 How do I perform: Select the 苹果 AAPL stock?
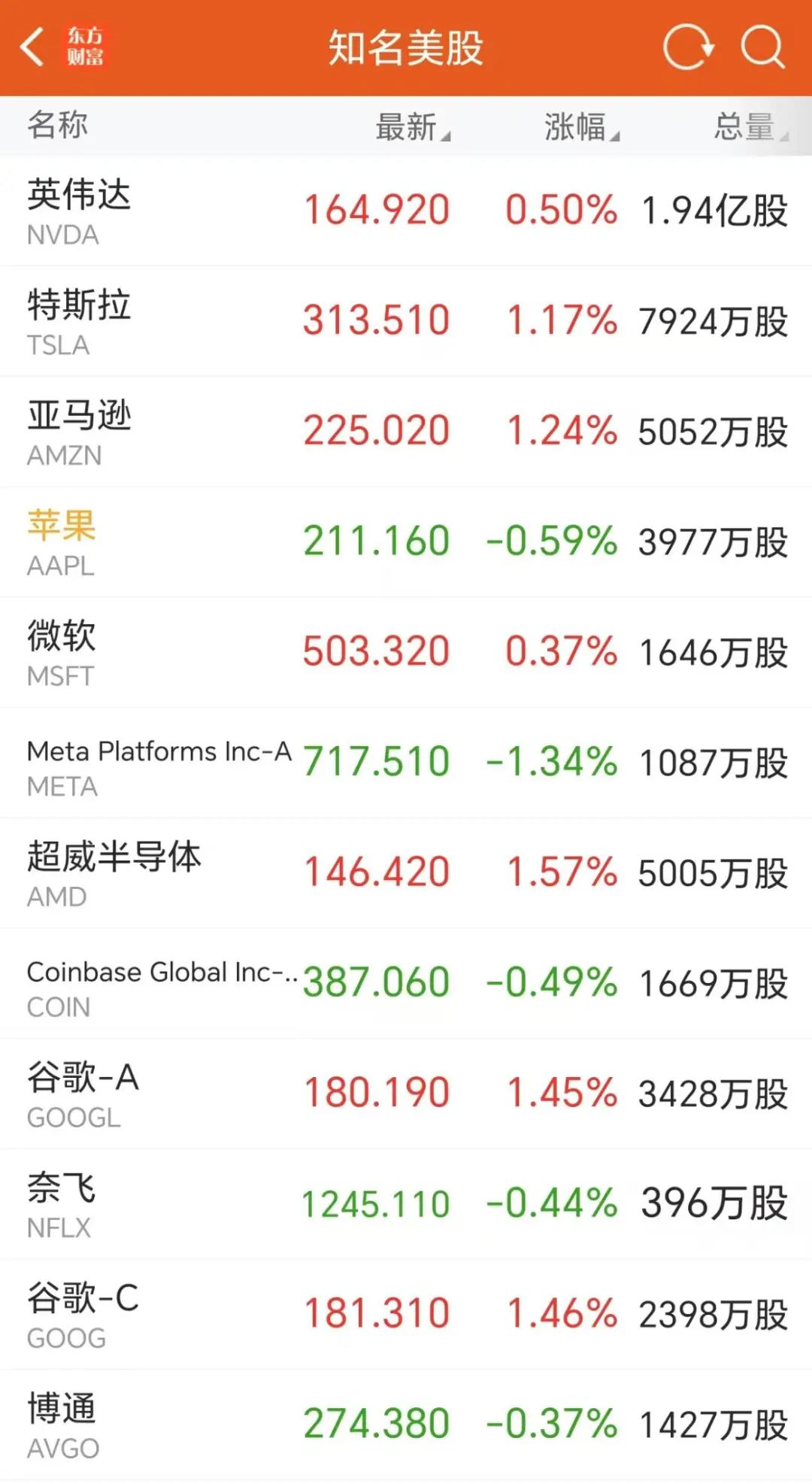[x=406, y=542]
